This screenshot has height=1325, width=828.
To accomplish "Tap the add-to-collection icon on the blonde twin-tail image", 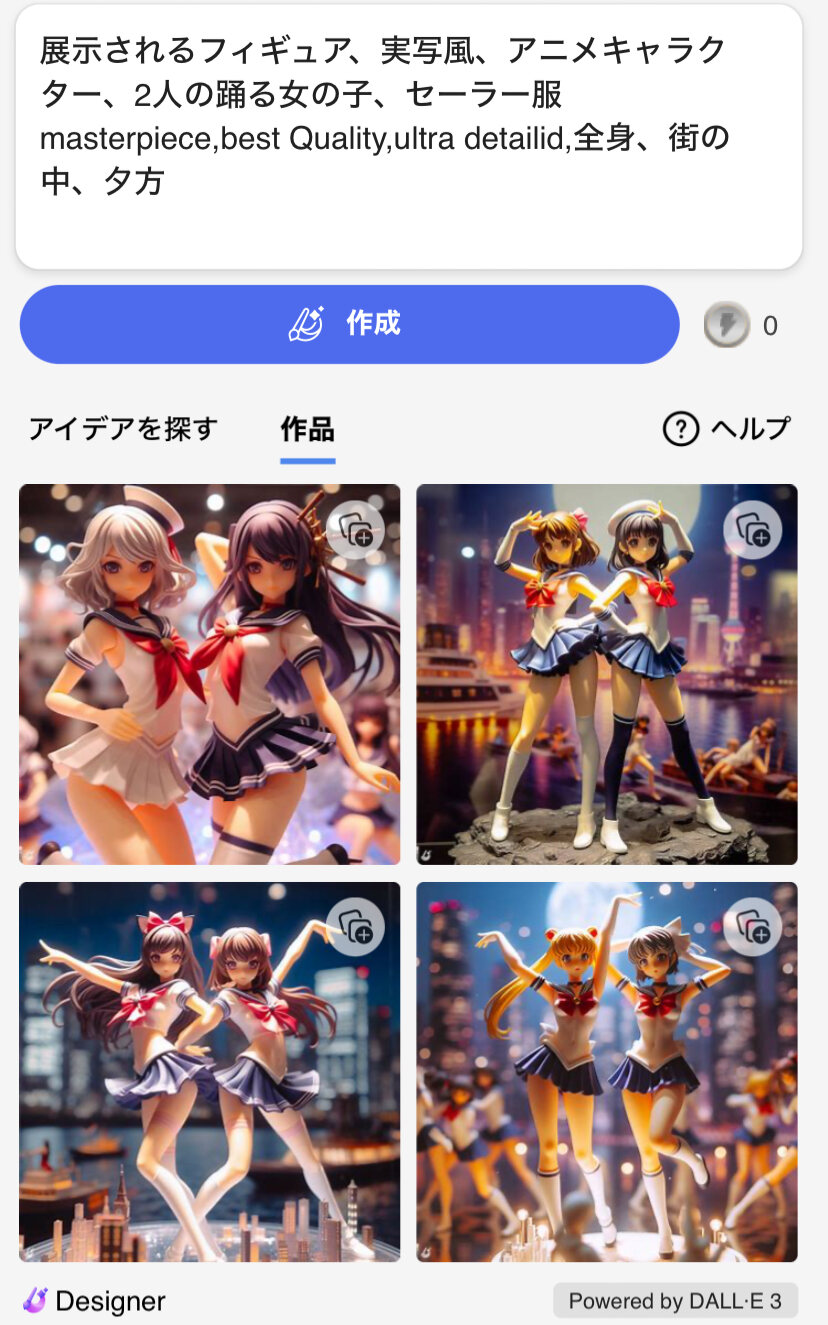I will pos(753,926).
